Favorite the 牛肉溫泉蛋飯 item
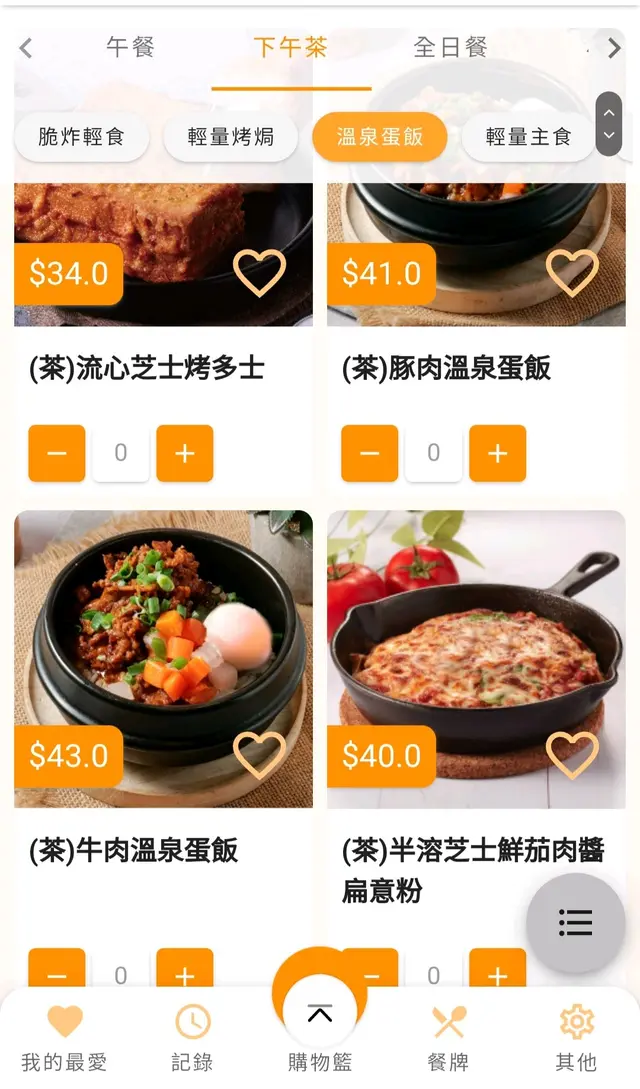 259,755
